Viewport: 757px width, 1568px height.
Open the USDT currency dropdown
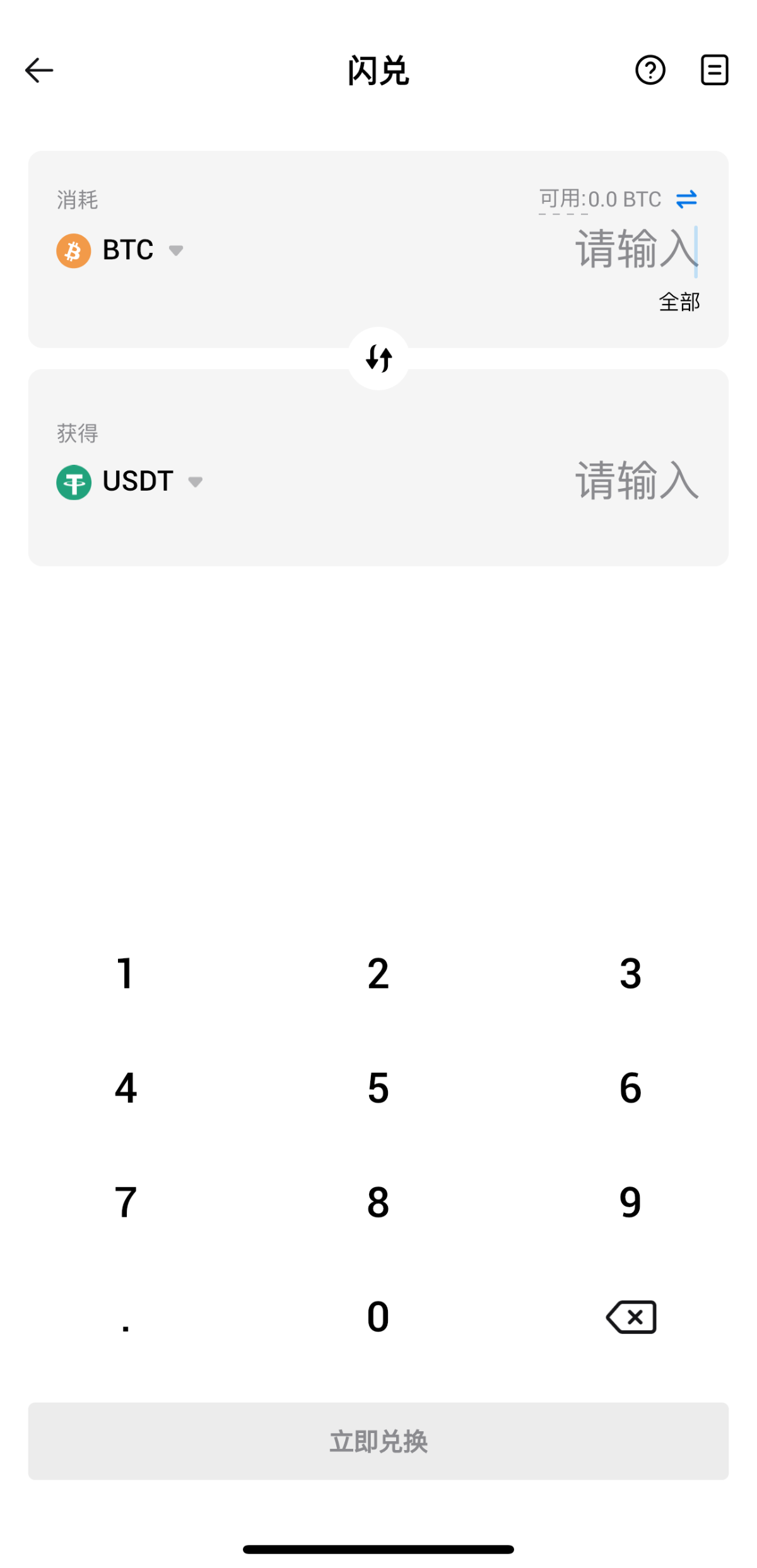(129, 482)
